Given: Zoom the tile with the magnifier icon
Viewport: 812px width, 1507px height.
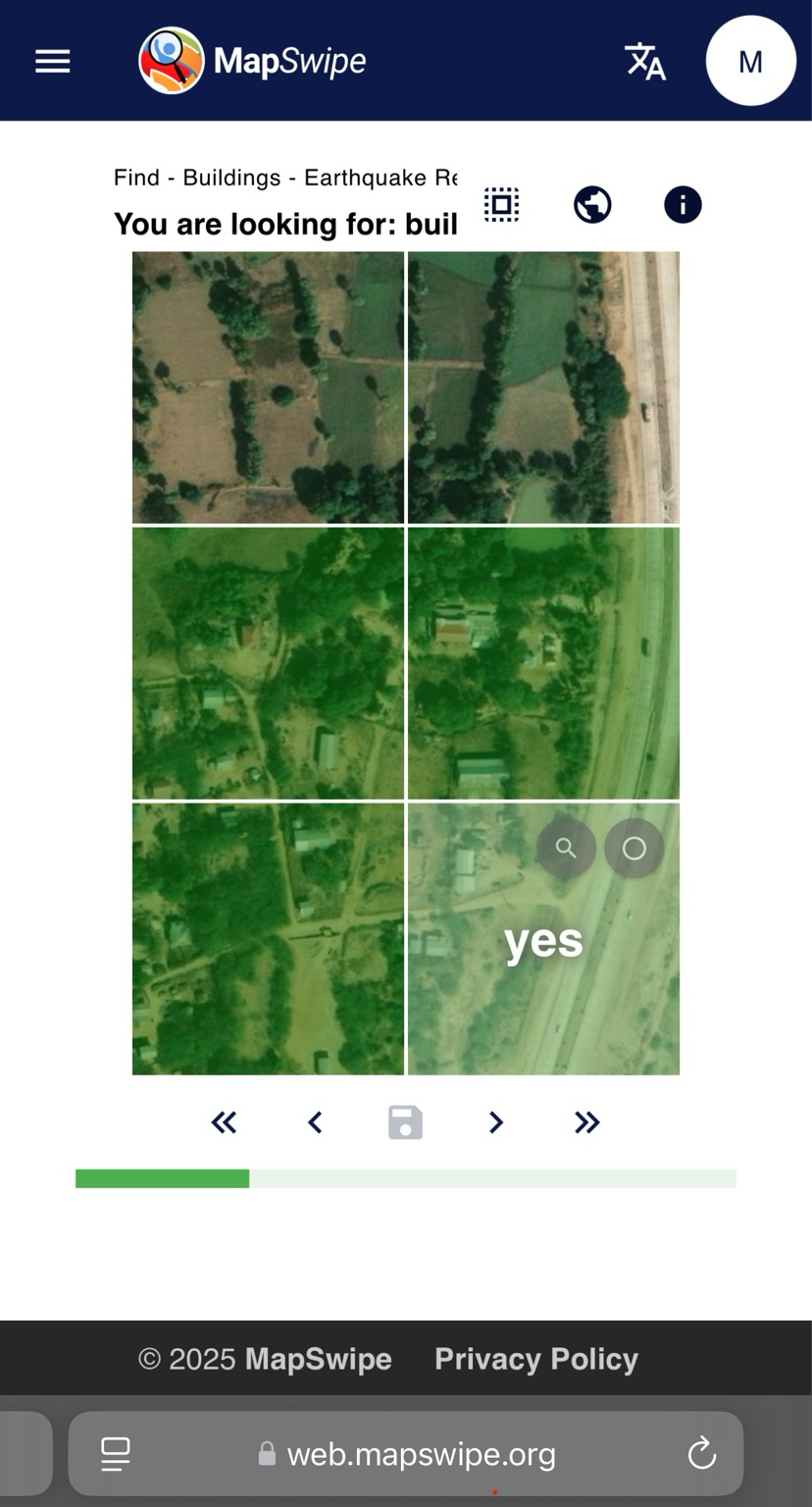Looking at the screenshot, I should [566, 848].
